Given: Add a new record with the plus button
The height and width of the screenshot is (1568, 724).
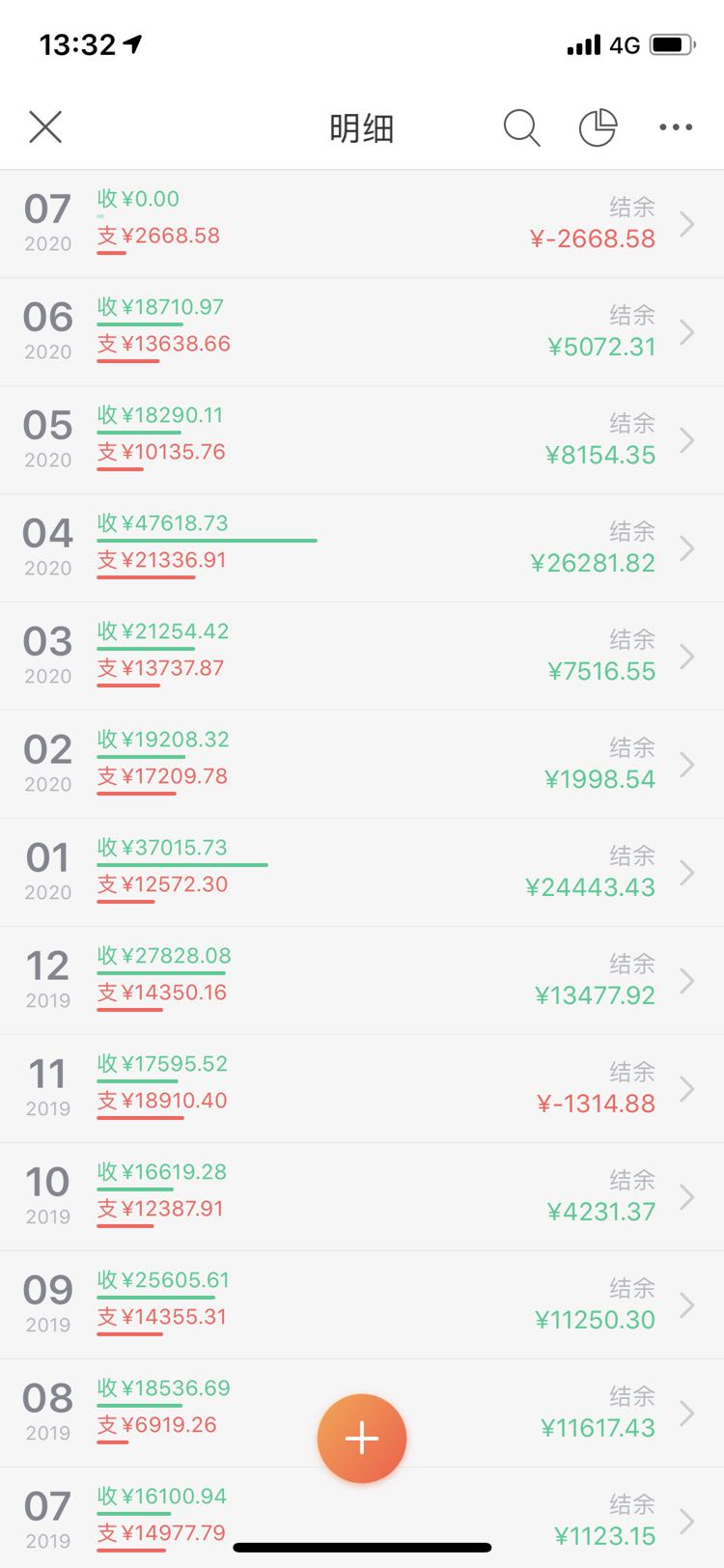Looking at the screenshot, I should pyautogui.click(x=362, y=1438).
